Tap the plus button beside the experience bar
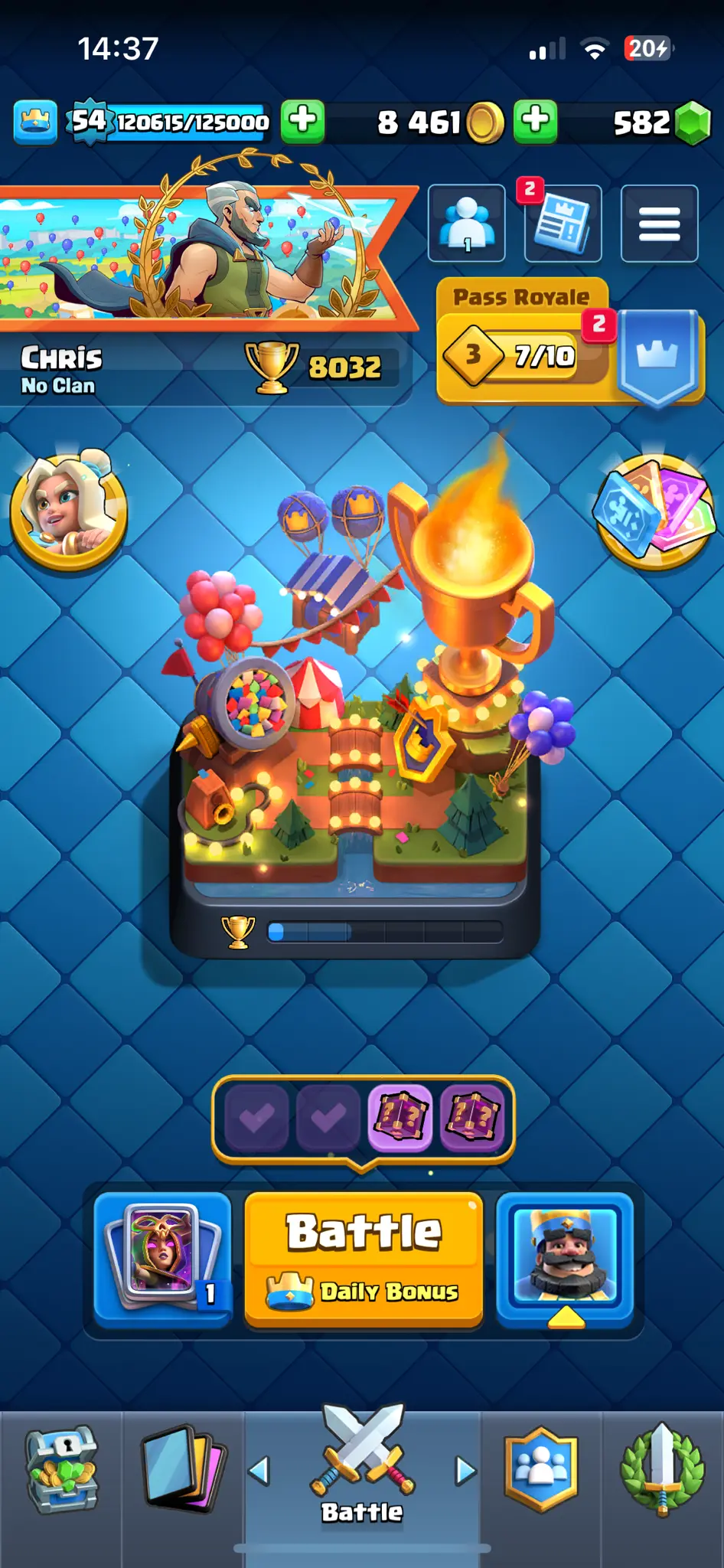 click(302, 121)
